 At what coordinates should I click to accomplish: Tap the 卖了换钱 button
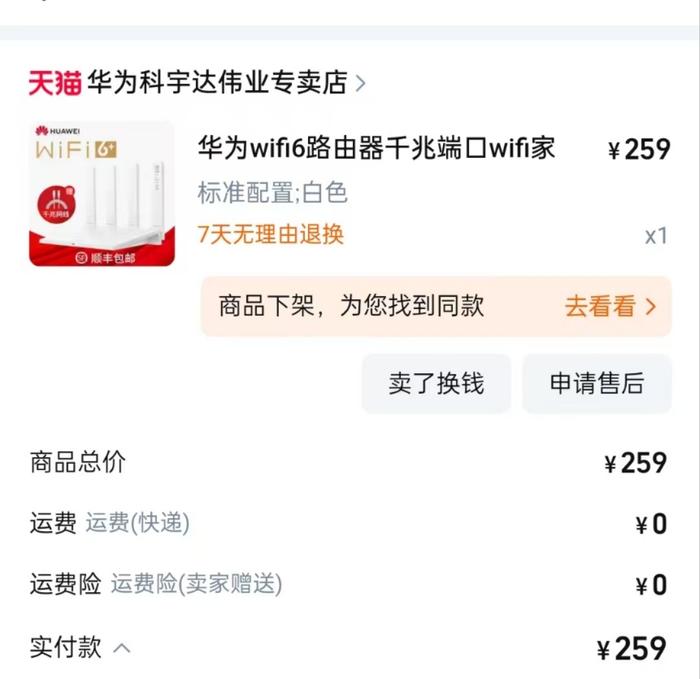click(x=436, y=383)
